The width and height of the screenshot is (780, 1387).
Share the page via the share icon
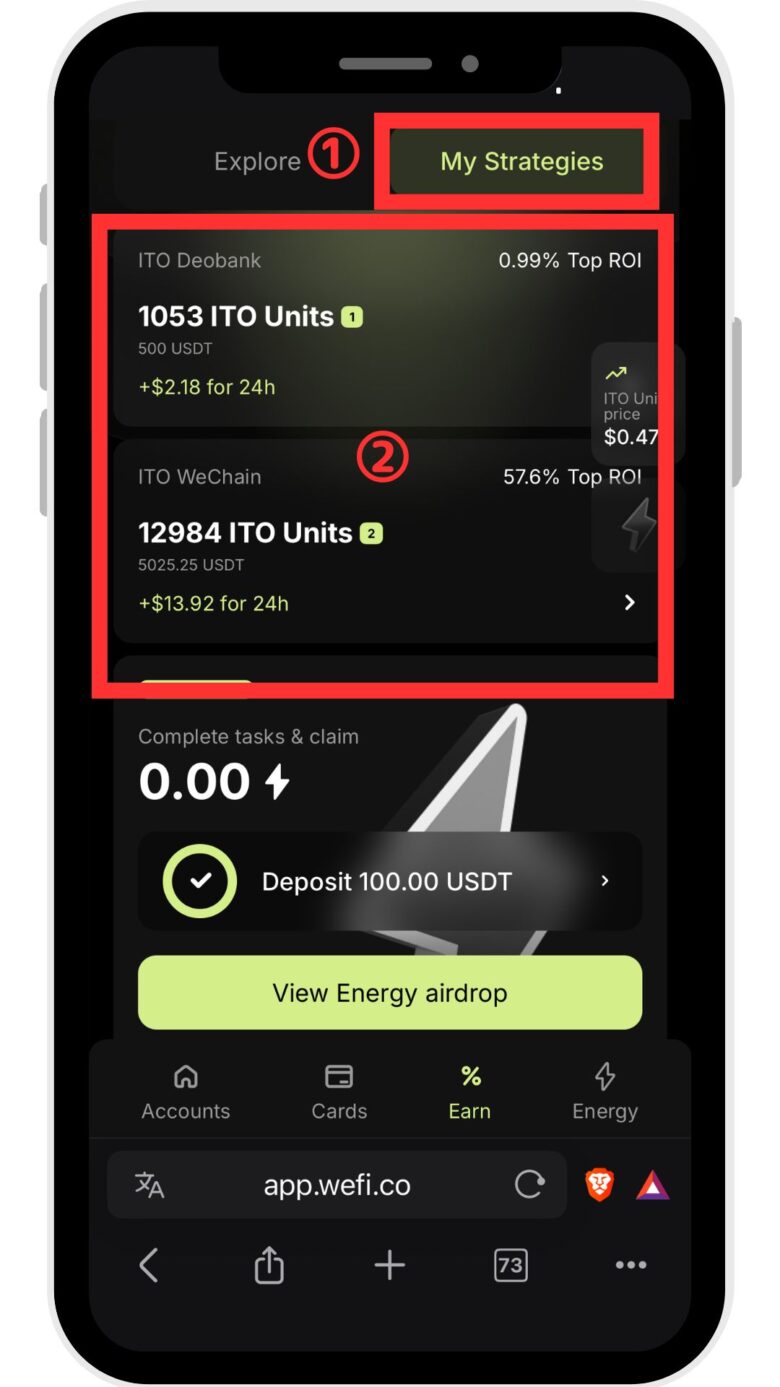pyautogui.click(x=268, y=1265)
